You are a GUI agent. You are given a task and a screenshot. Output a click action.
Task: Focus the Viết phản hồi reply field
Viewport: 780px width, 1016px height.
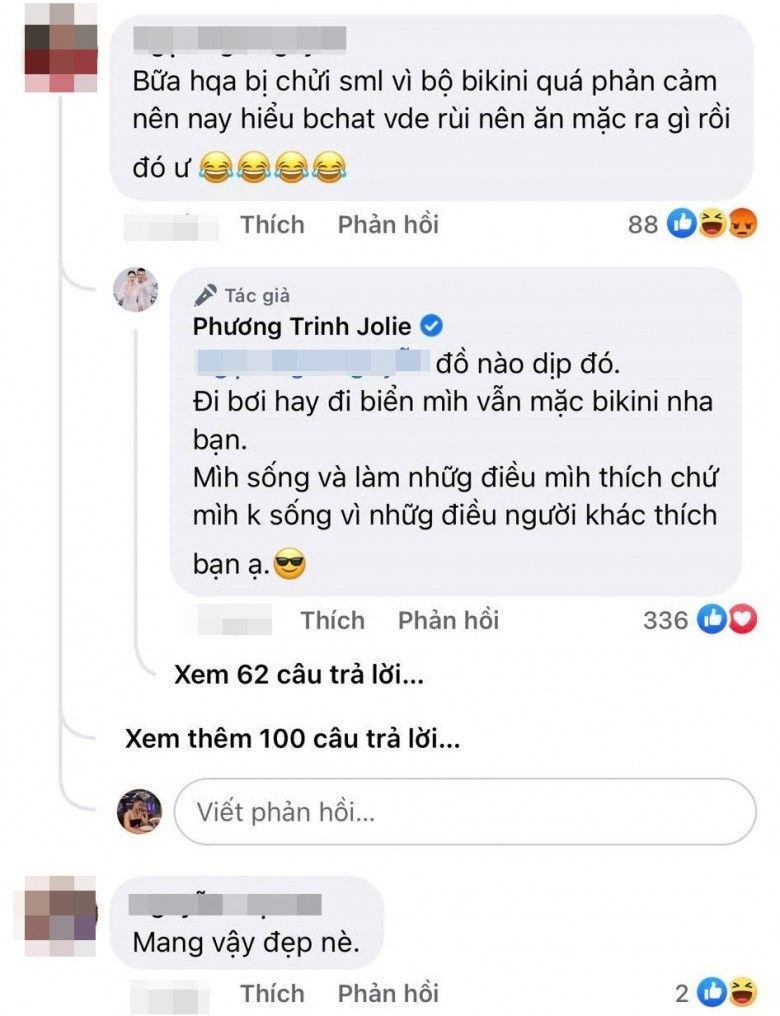(465, 811)
